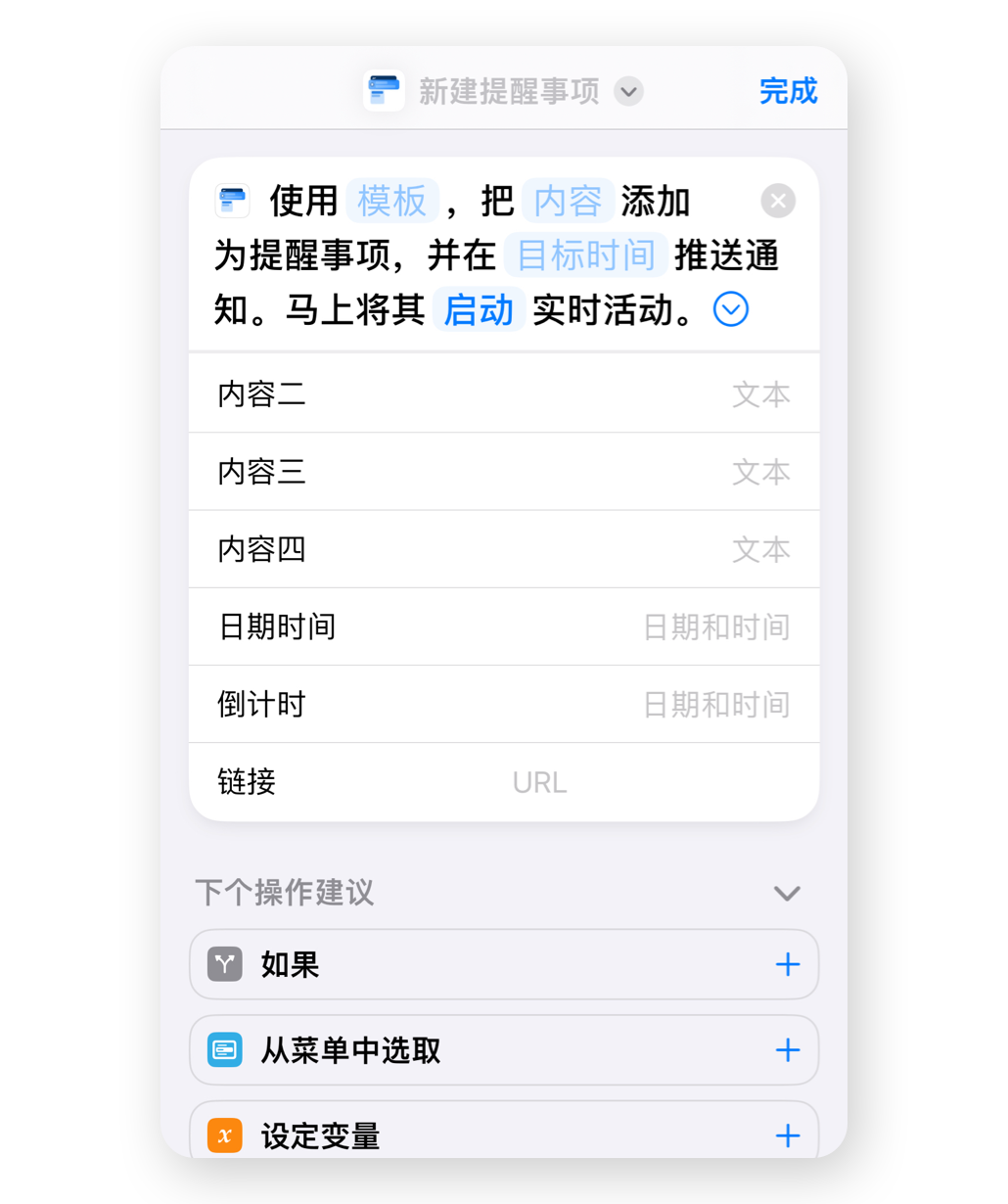Collapse the action details chevron

[731, 310]
